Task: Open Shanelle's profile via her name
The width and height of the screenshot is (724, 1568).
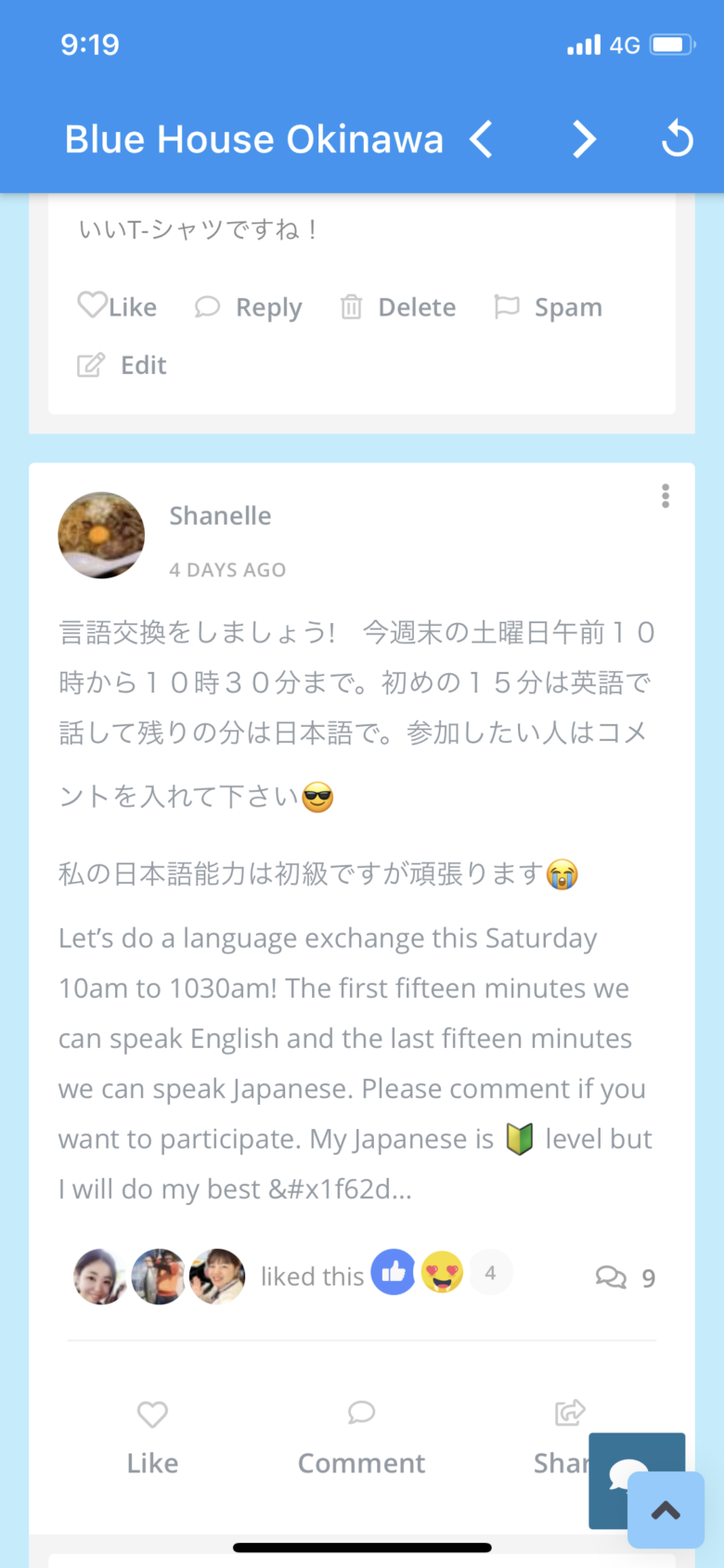Action: (220, 516)
